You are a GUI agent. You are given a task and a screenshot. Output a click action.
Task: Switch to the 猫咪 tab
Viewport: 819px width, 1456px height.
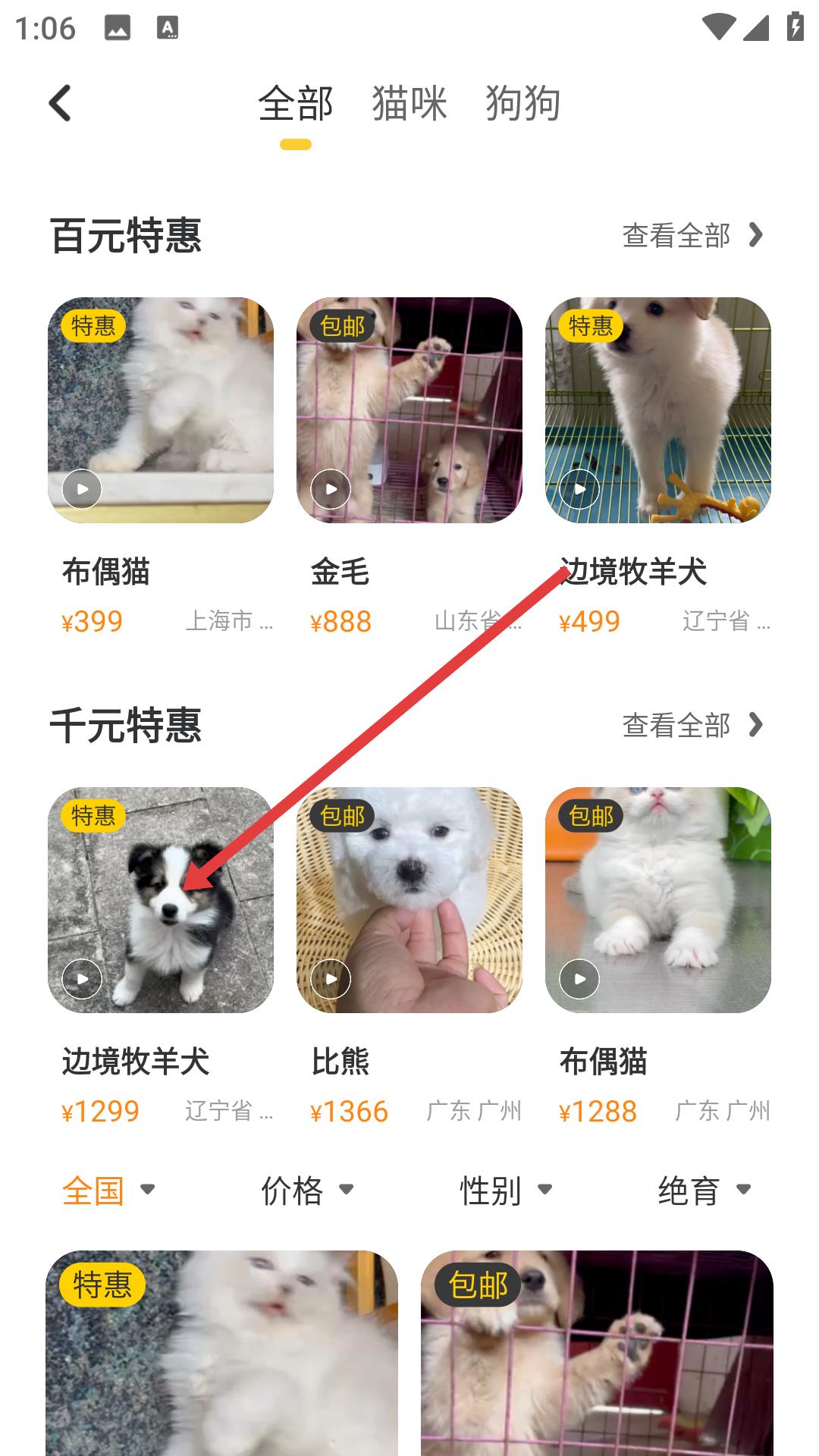409,103
